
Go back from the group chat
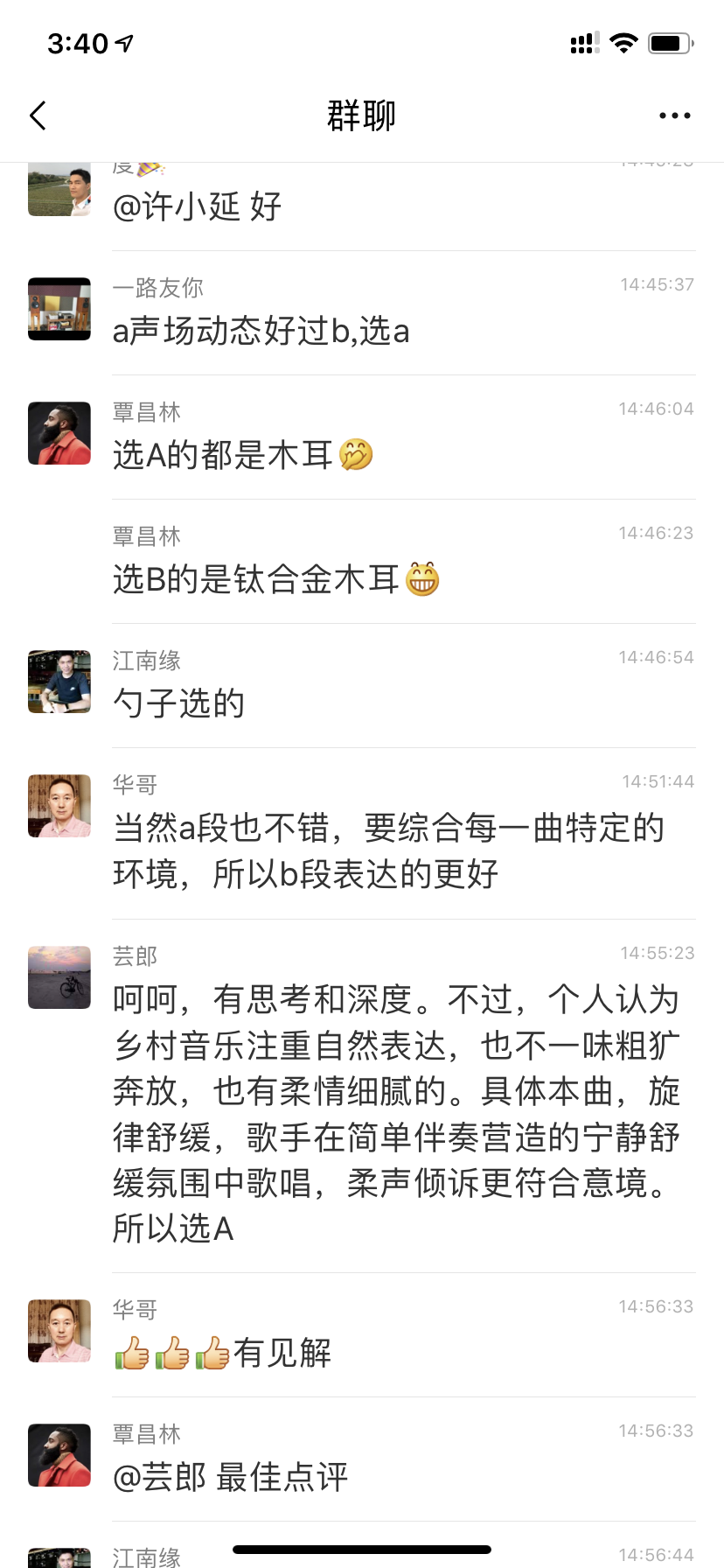[38, 115]
